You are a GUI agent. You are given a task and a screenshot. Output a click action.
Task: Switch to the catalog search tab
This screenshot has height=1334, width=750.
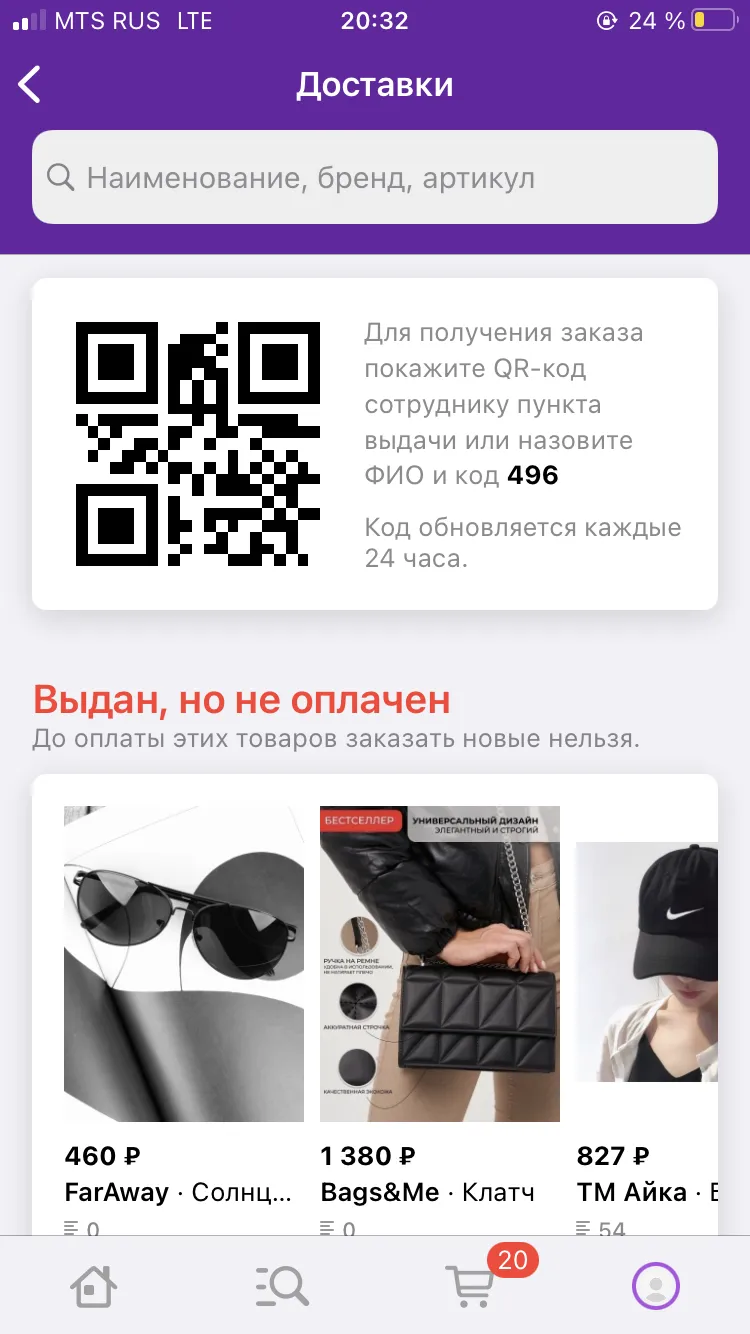[x=281, y=1285]
